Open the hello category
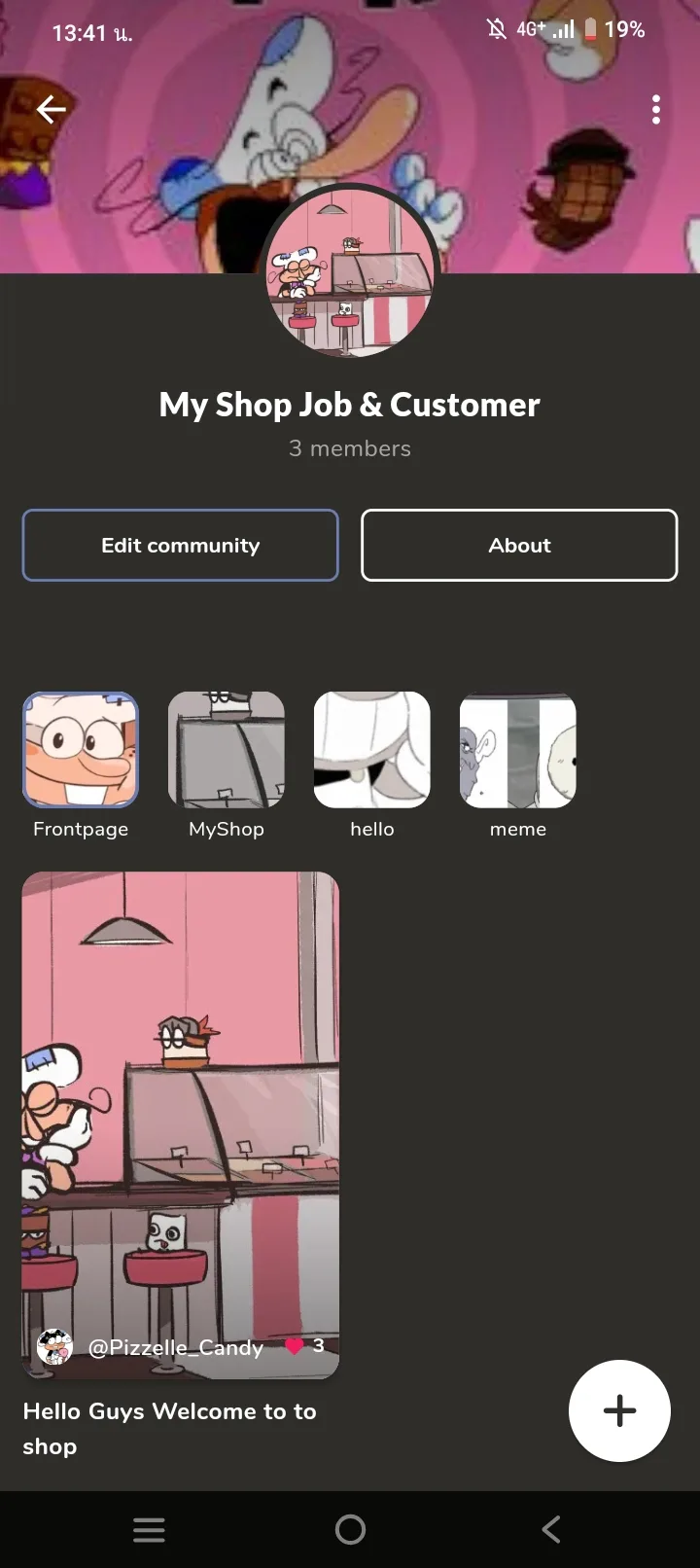 pyautogui.click(x=372, y=751)
